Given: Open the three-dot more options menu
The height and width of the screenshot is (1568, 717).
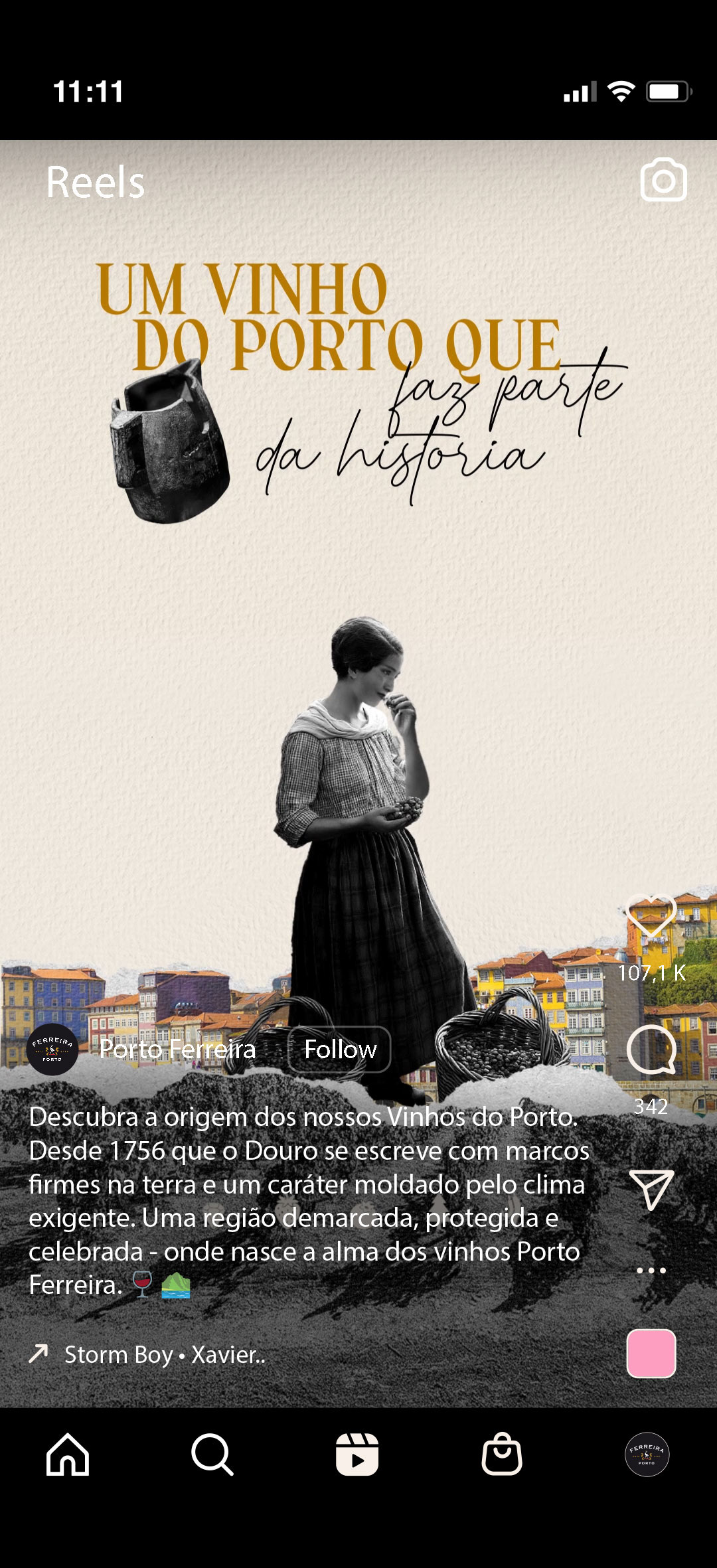Looking at the screenshot, I should point(651,1271).
